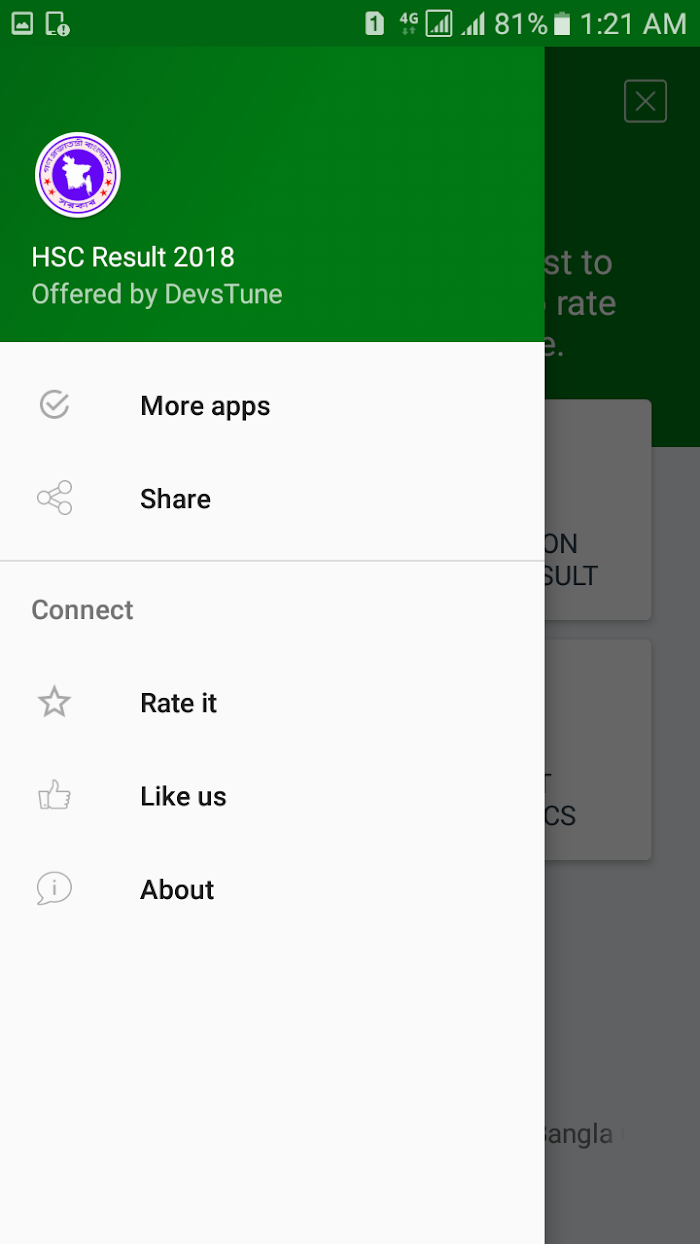Open the Like us option
700x1244 pixels.
(272, 796)
